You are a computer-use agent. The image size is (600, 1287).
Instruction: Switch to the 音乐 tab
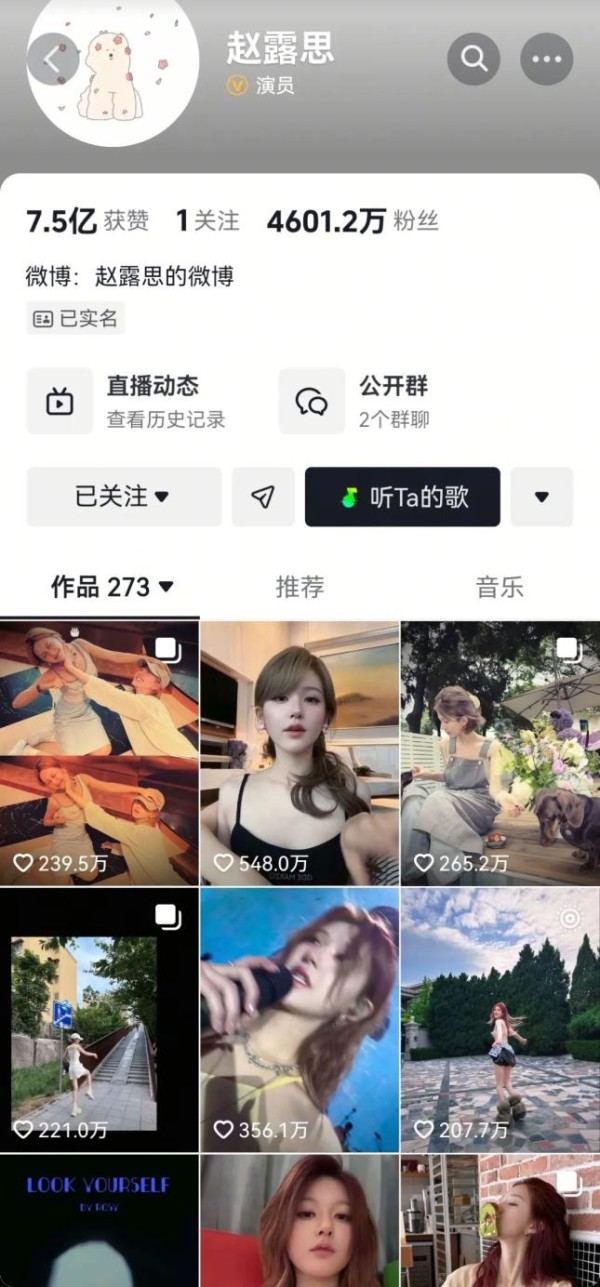click(500, 587)
